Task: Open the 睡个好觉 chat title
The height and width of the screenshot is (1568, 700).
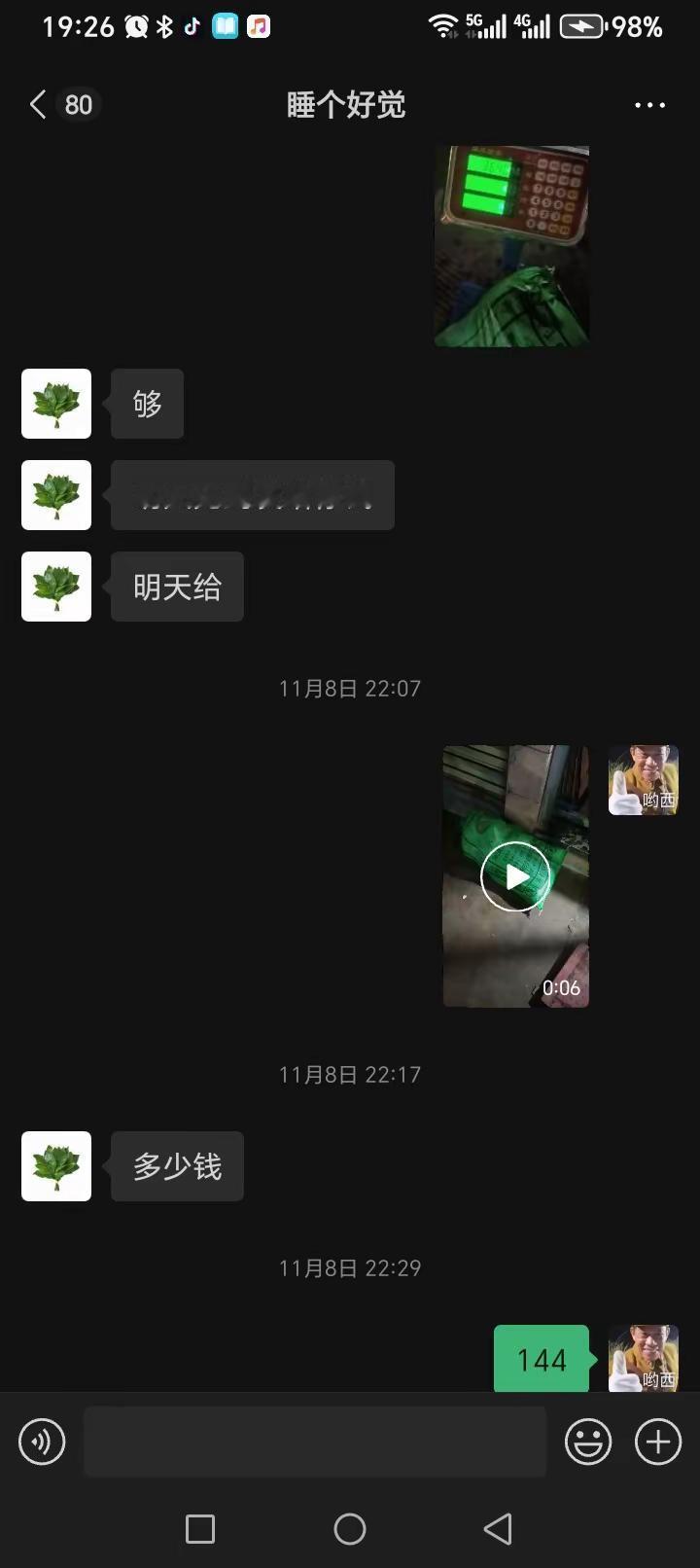Action: tap(346, 104)
